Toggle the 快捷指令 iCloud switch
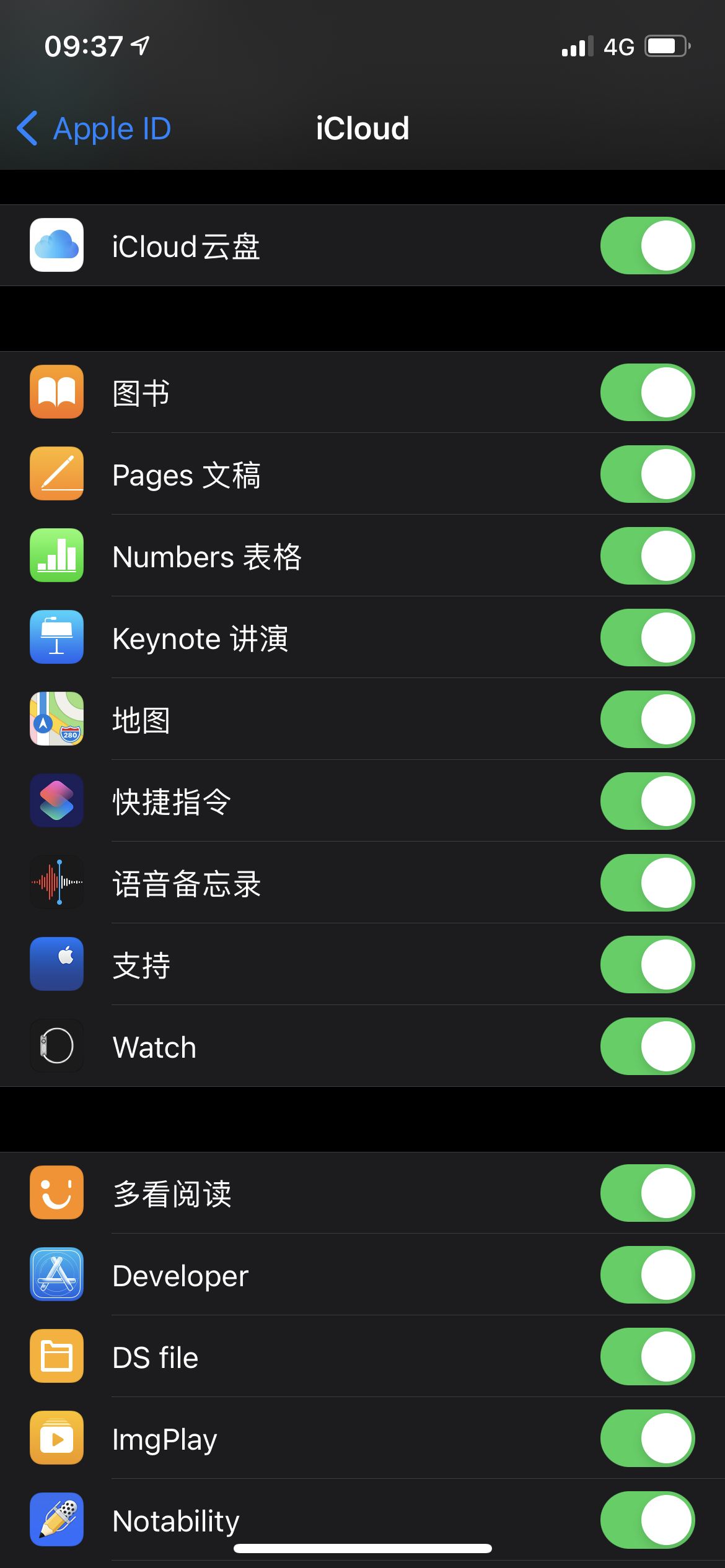This screenshot has height=1568, width=725. [x=647, y=801]
